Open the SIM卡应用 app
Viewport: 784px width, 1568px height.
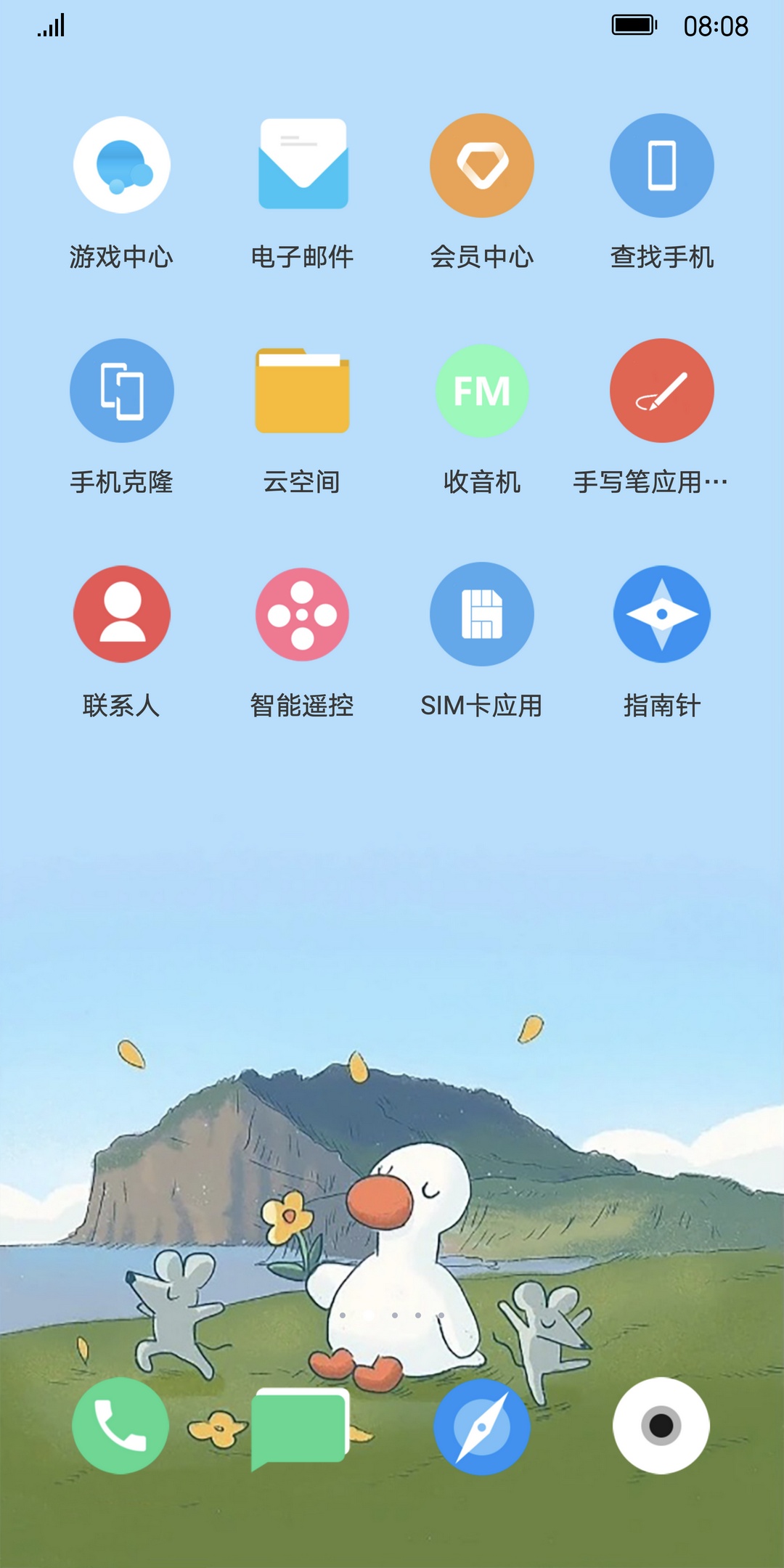click(x=482, y=614)
